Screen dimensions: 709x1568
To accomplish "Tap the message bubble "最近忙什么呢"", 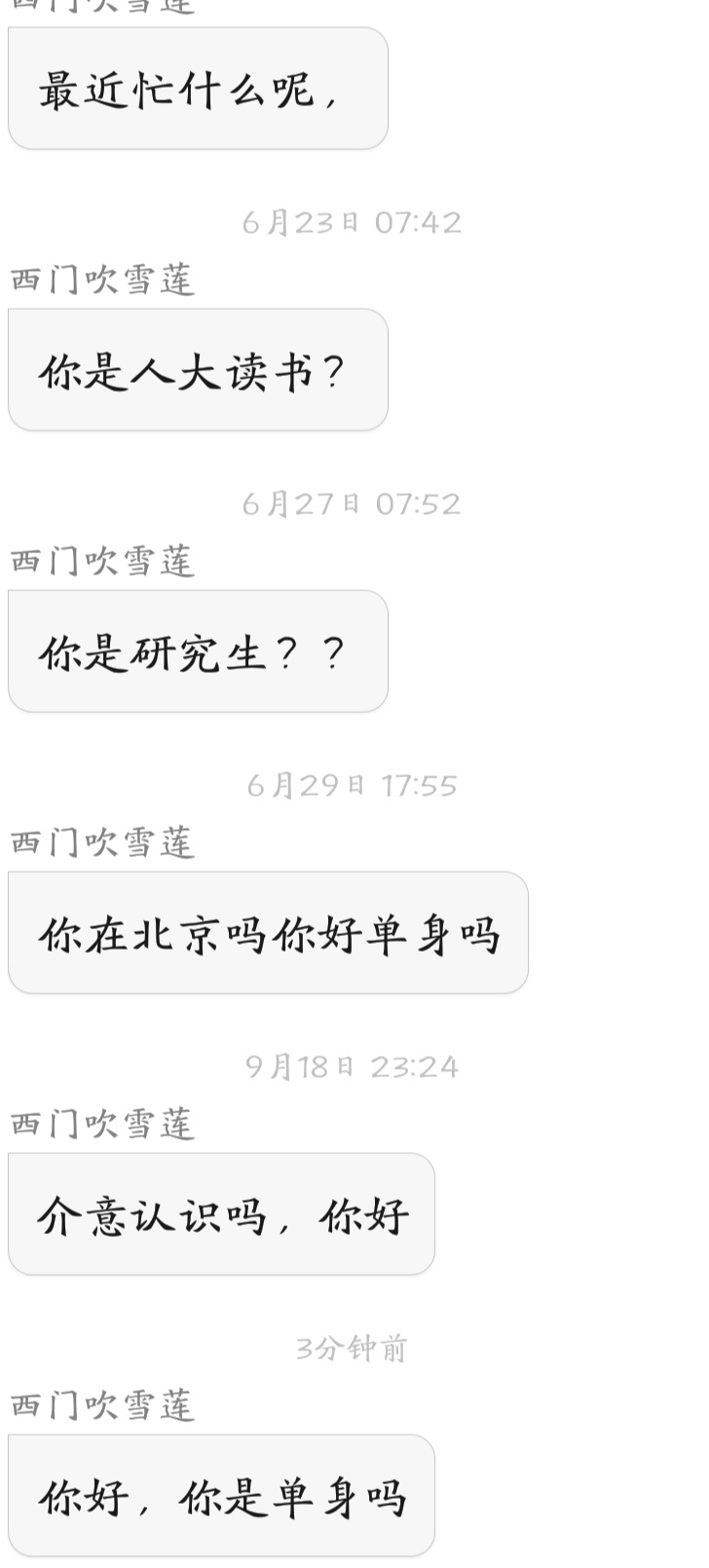I will click(x=198, y=89).
